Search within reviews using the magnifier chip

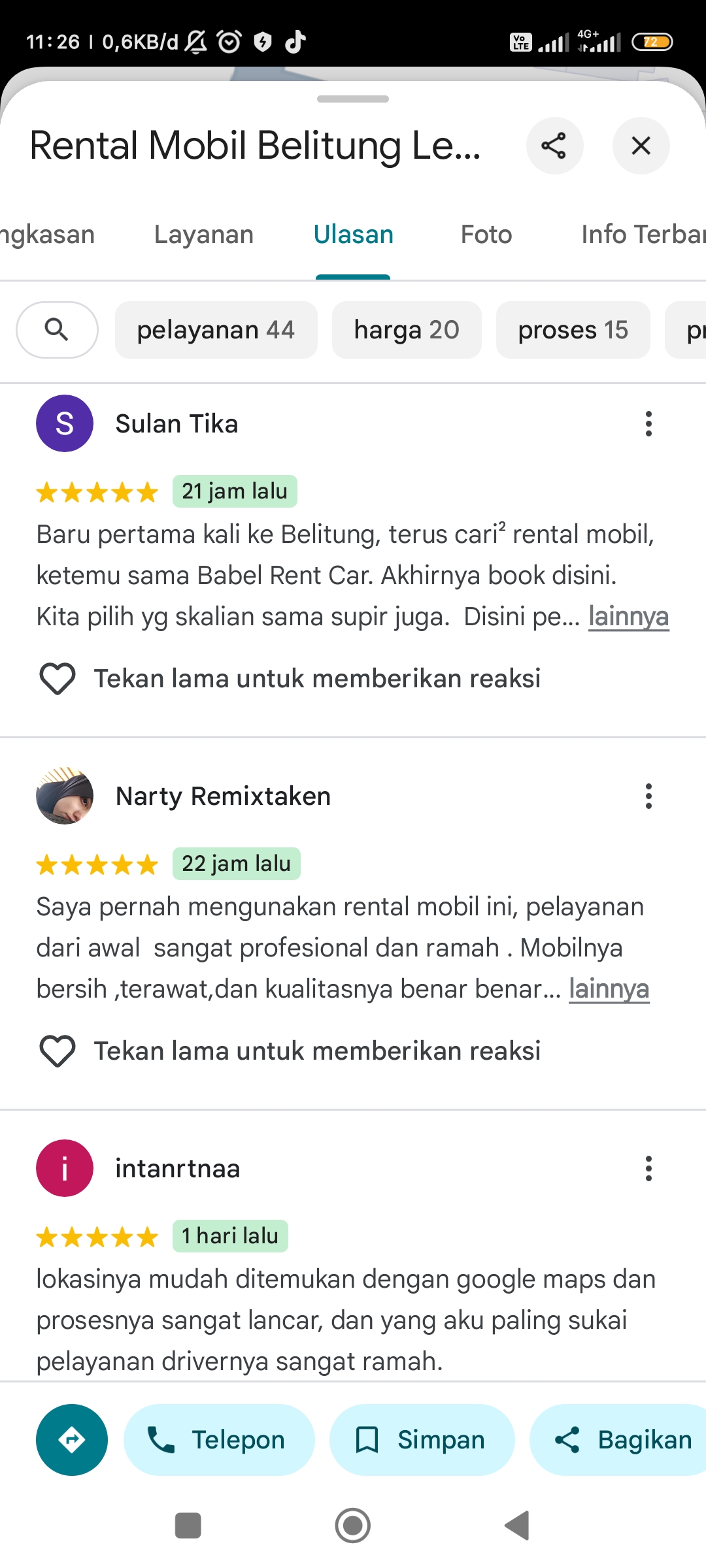pyautogui.click(x=57, y=330)
